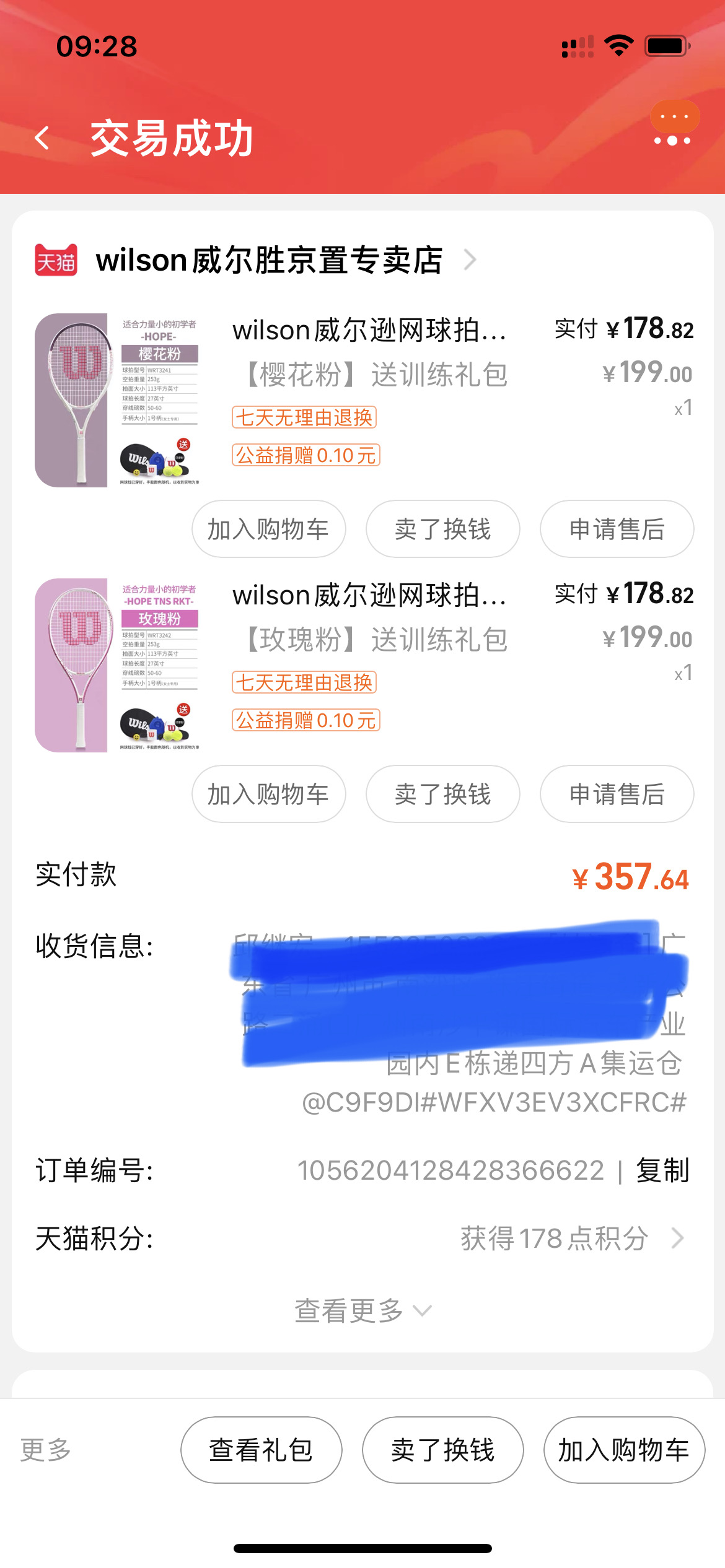Tap the 七天无理由退换 service tag
Screen dimensions: 725x1568
(304, 418)
